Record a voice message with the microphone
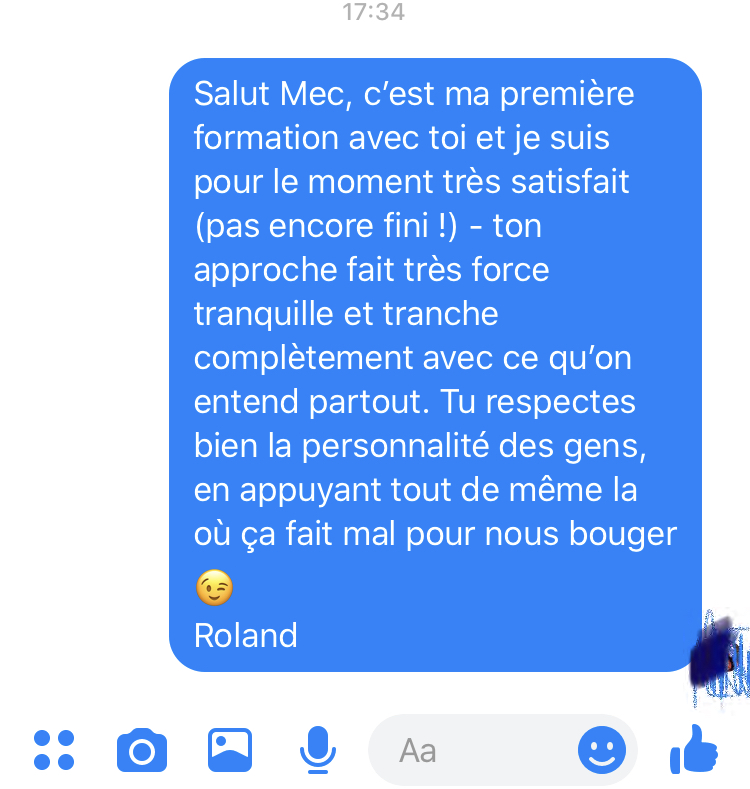 coord(318,749)
